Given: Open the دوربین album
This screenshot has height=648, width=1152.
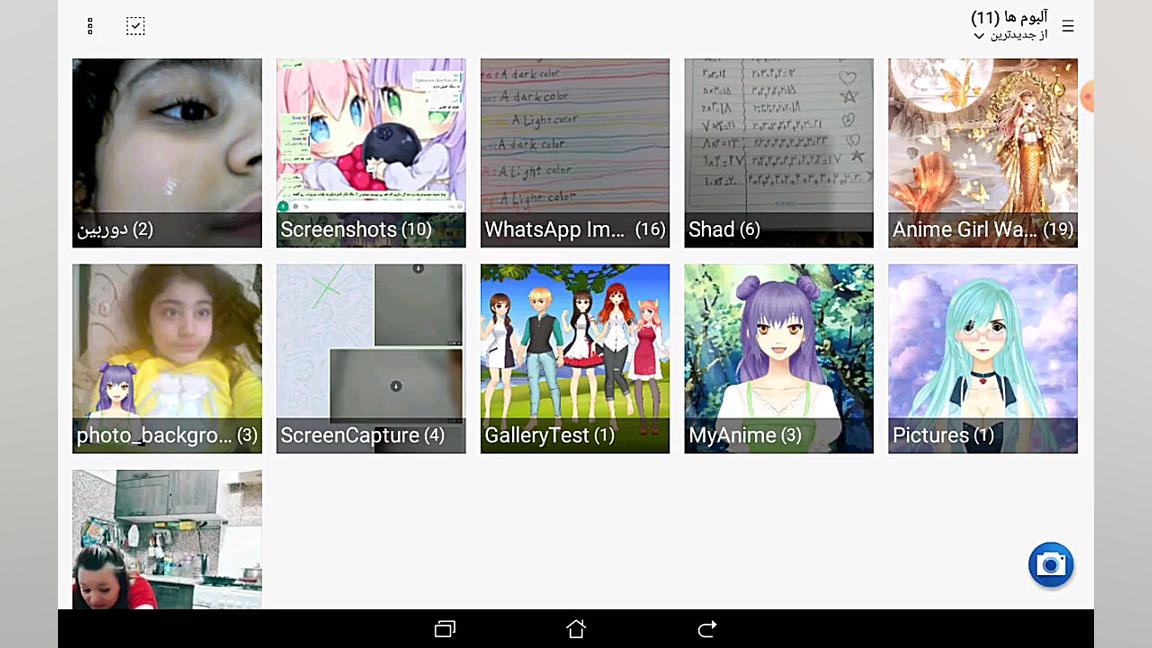Looking at the screenshot, I should click(x=167, y=152).
